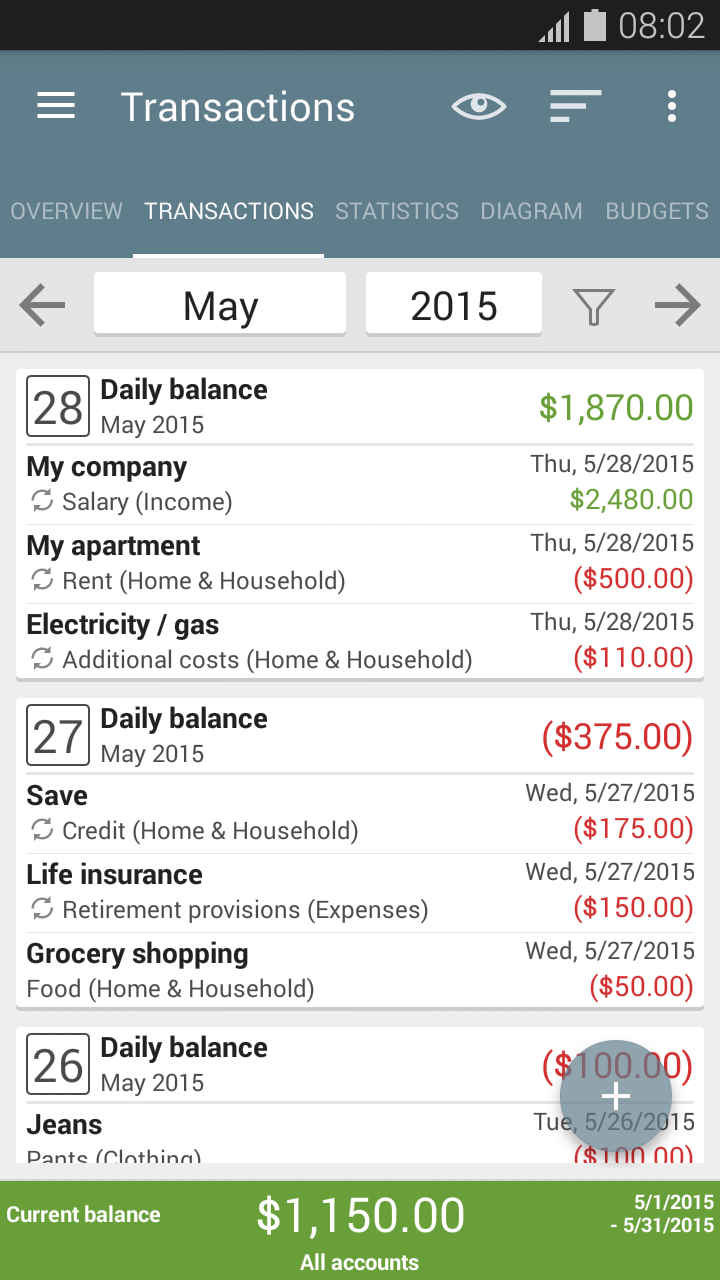
Task: Switch to the Statistics tab
Action: 397,211
